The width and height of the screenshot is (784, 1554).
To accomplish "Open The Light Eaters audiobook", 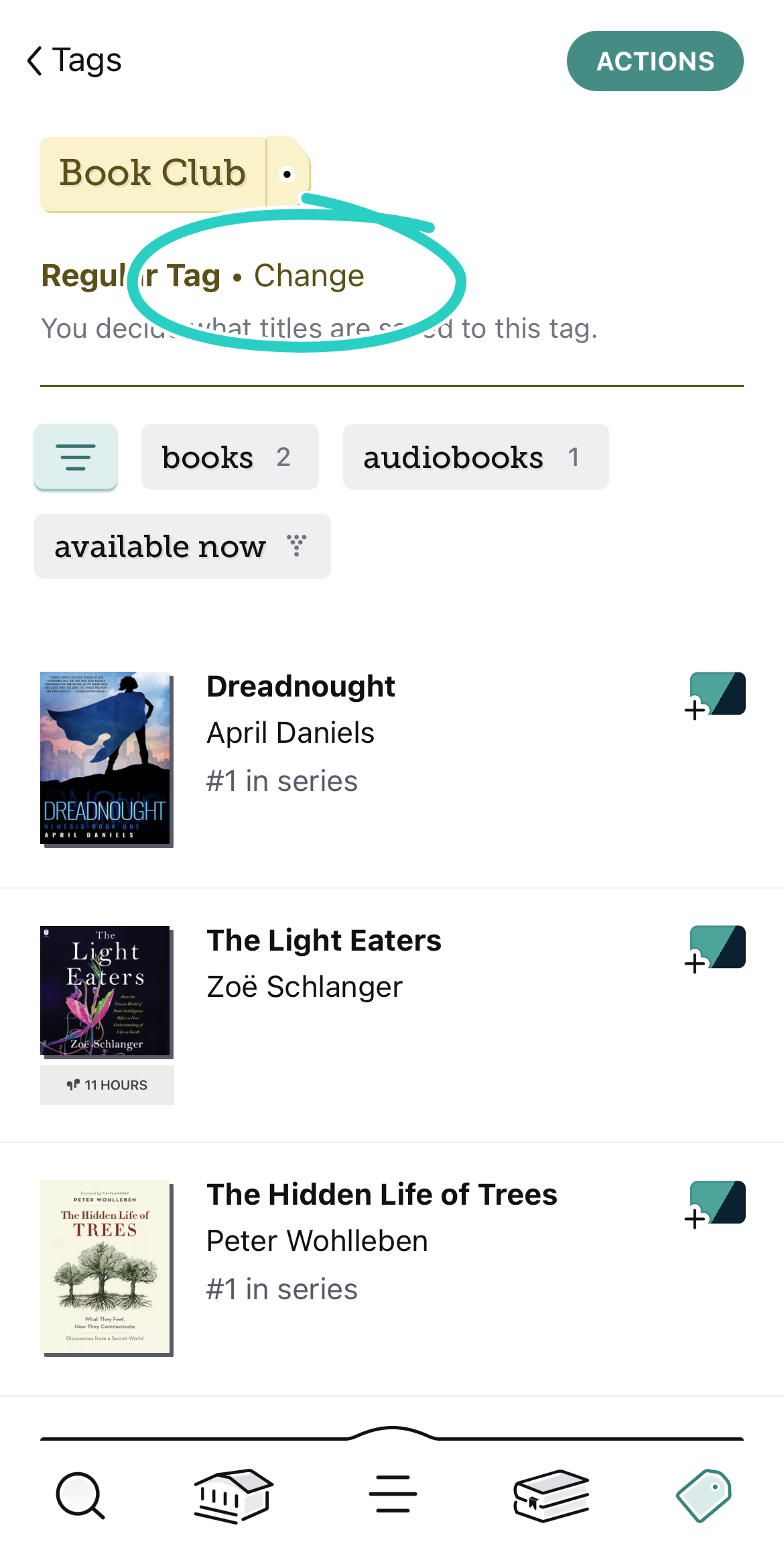I will click(x=324, y=941).
